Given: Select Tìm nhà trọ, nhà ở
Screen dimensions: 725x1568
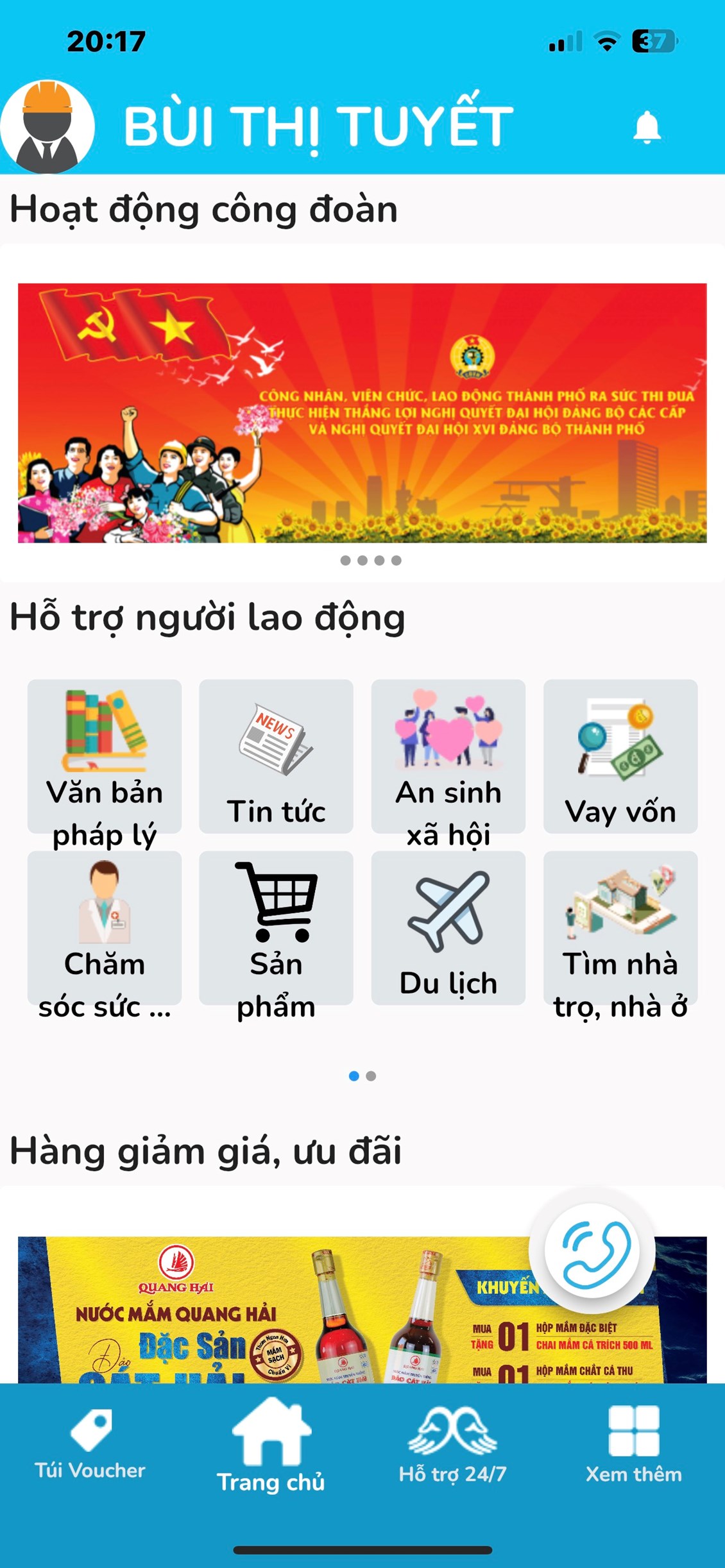Looking at the screenshot, I should click(620, 929).
